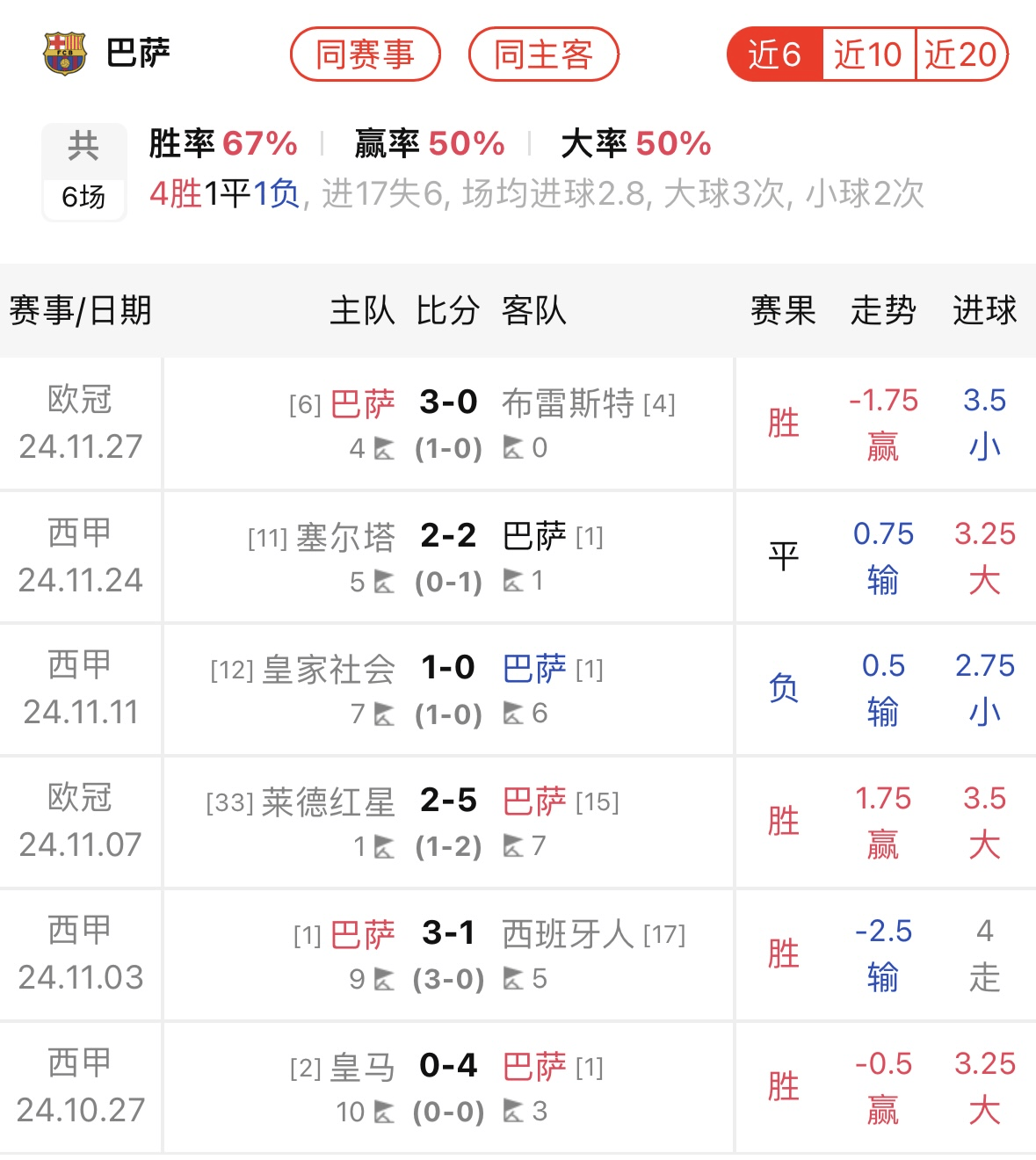Click the away corner flag icon in the 皇马 0-4 row
The height and width of the screenshot is (1160, 1036).
point(511,1112)
